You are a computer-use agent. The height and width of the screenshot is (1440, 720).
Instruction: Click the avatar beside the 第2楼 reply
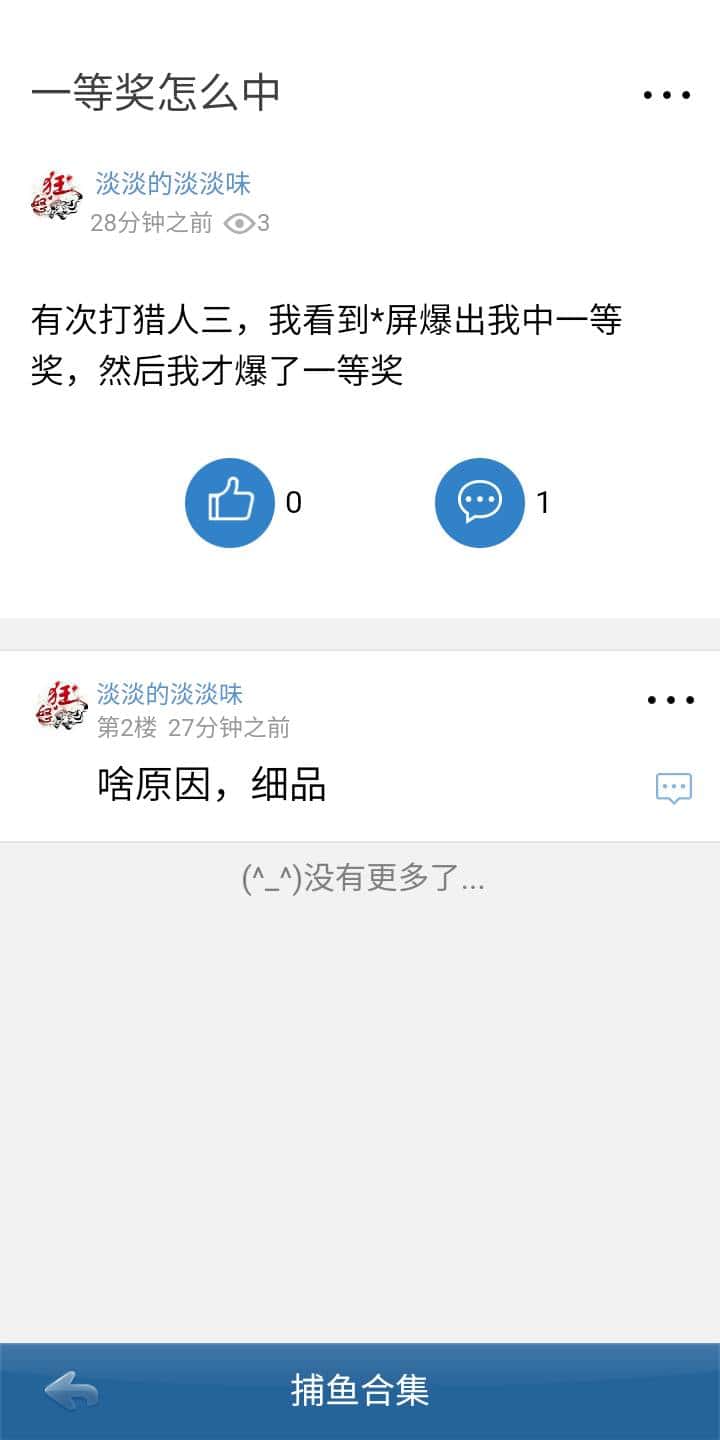(62, 705)
